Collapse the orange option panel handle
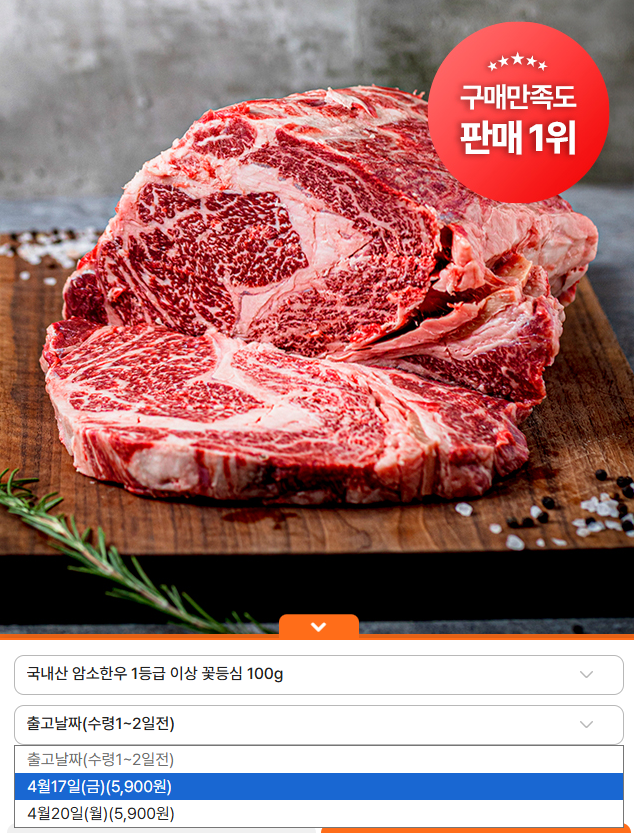 [x=318, y=627]
